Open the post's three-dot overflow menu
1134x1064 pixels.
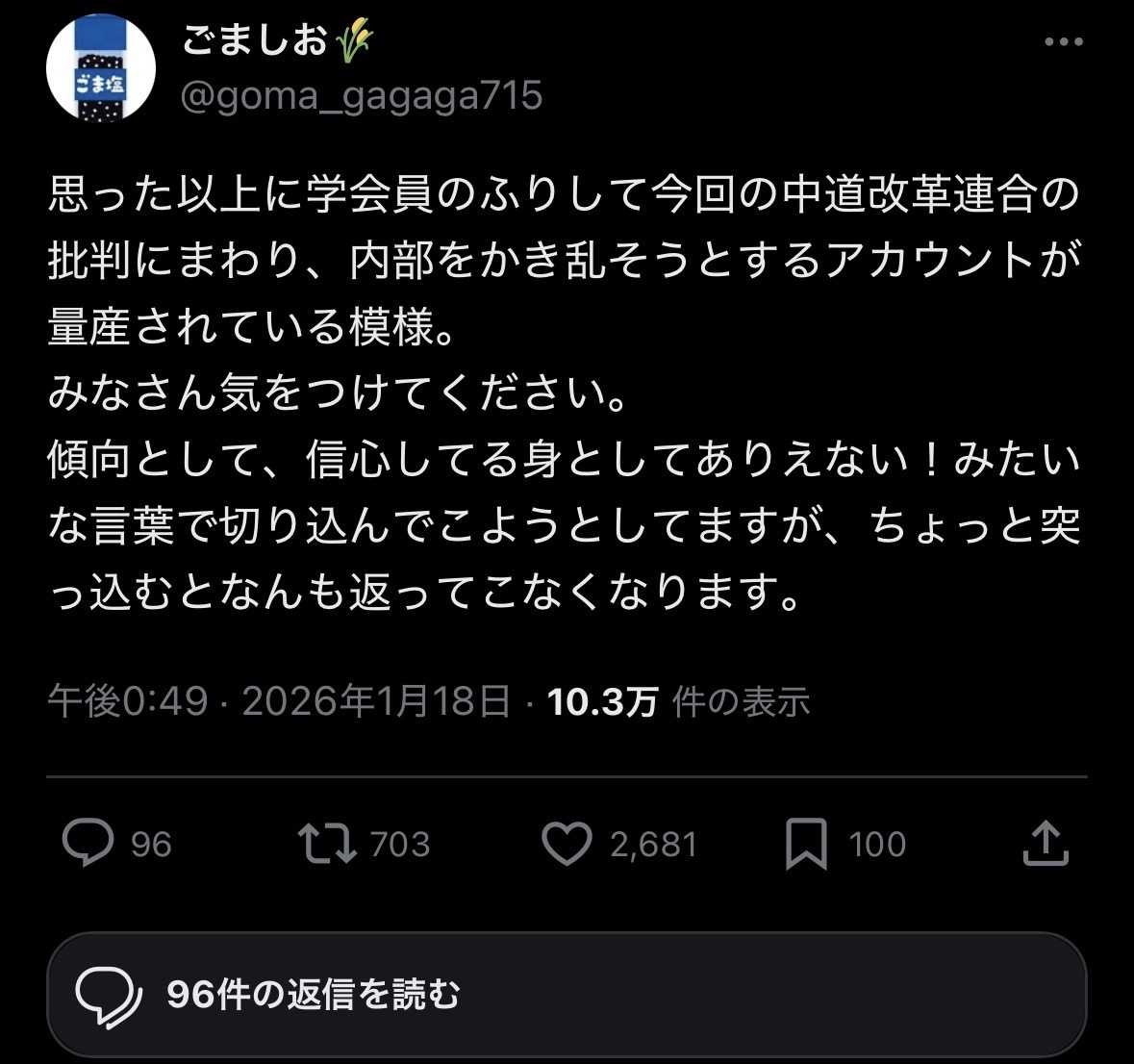[1064, 42]
